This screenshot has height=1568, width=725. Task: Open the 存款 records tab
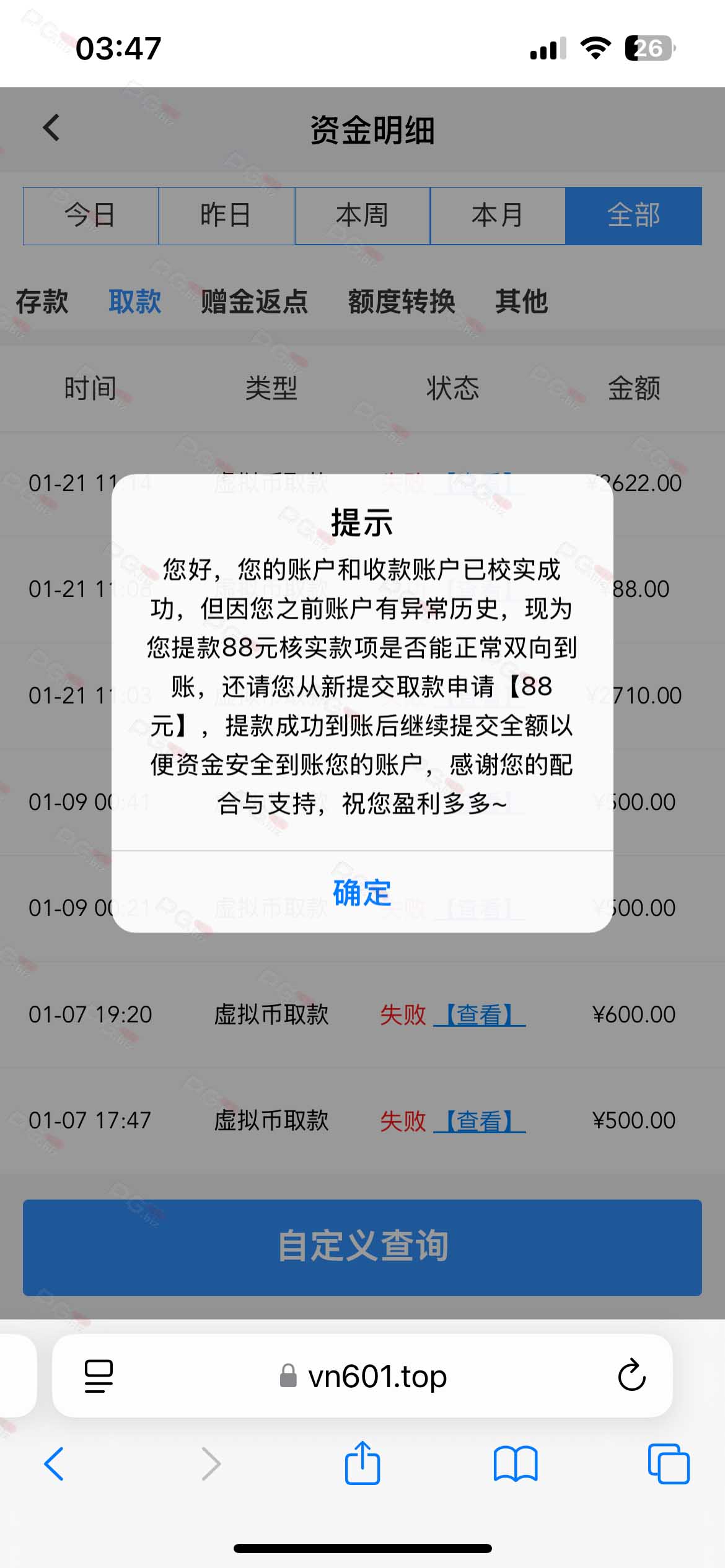(42, 302)
